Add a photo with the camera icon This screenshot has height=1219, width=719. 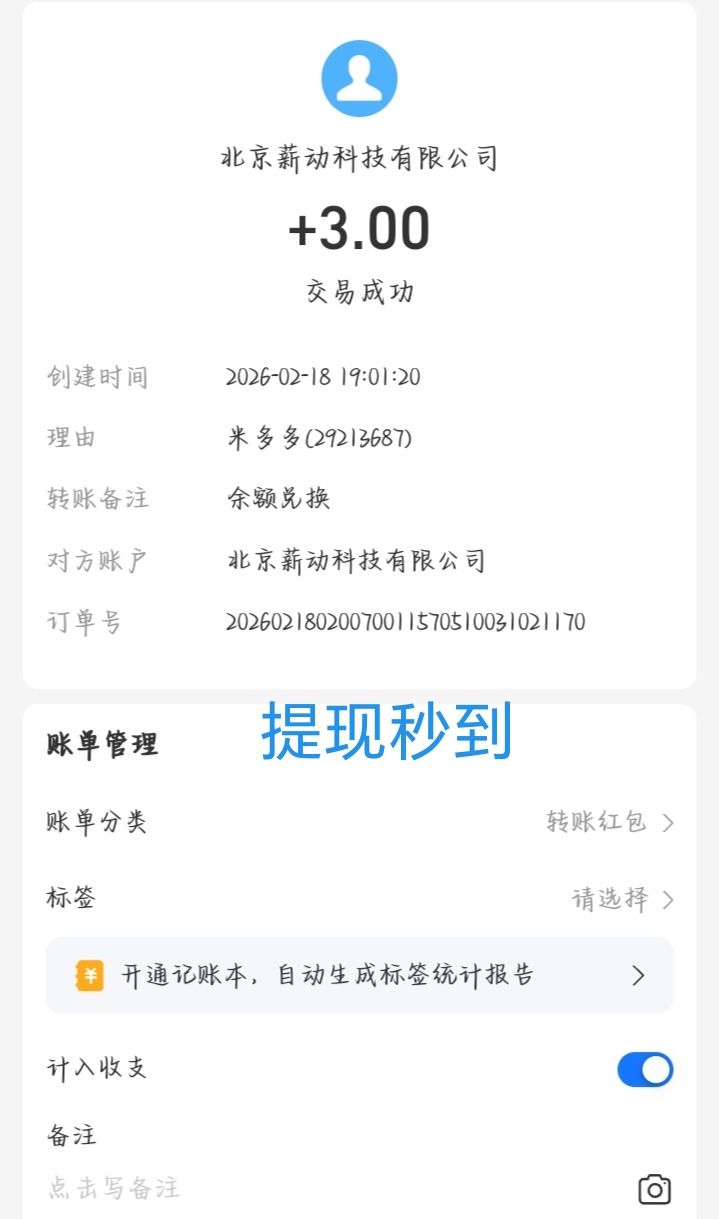tap(654, 1189)
